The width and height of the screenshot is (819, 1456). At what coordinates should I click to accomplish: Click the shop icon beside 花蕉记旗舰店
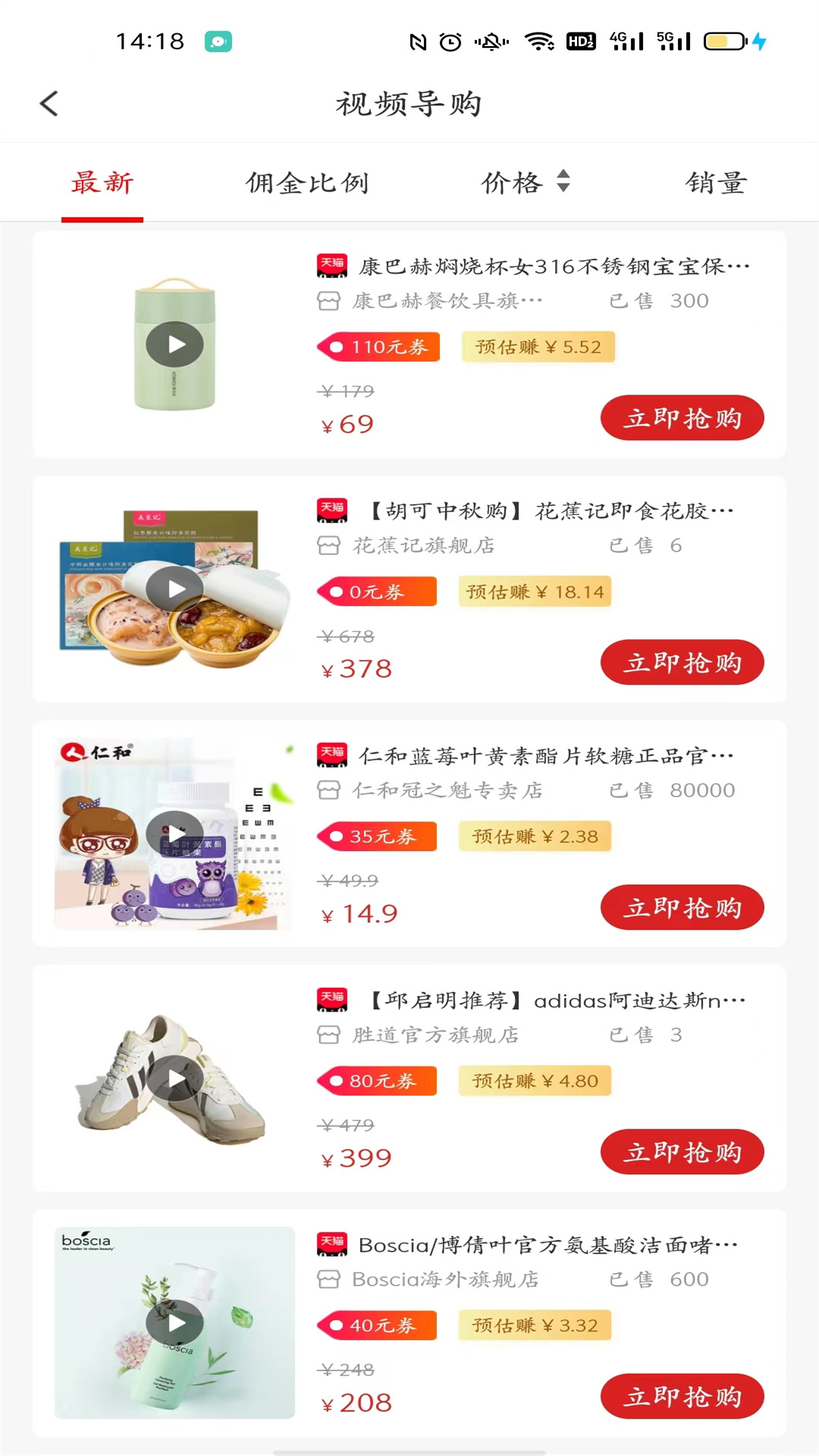click(x=328, y=545)
